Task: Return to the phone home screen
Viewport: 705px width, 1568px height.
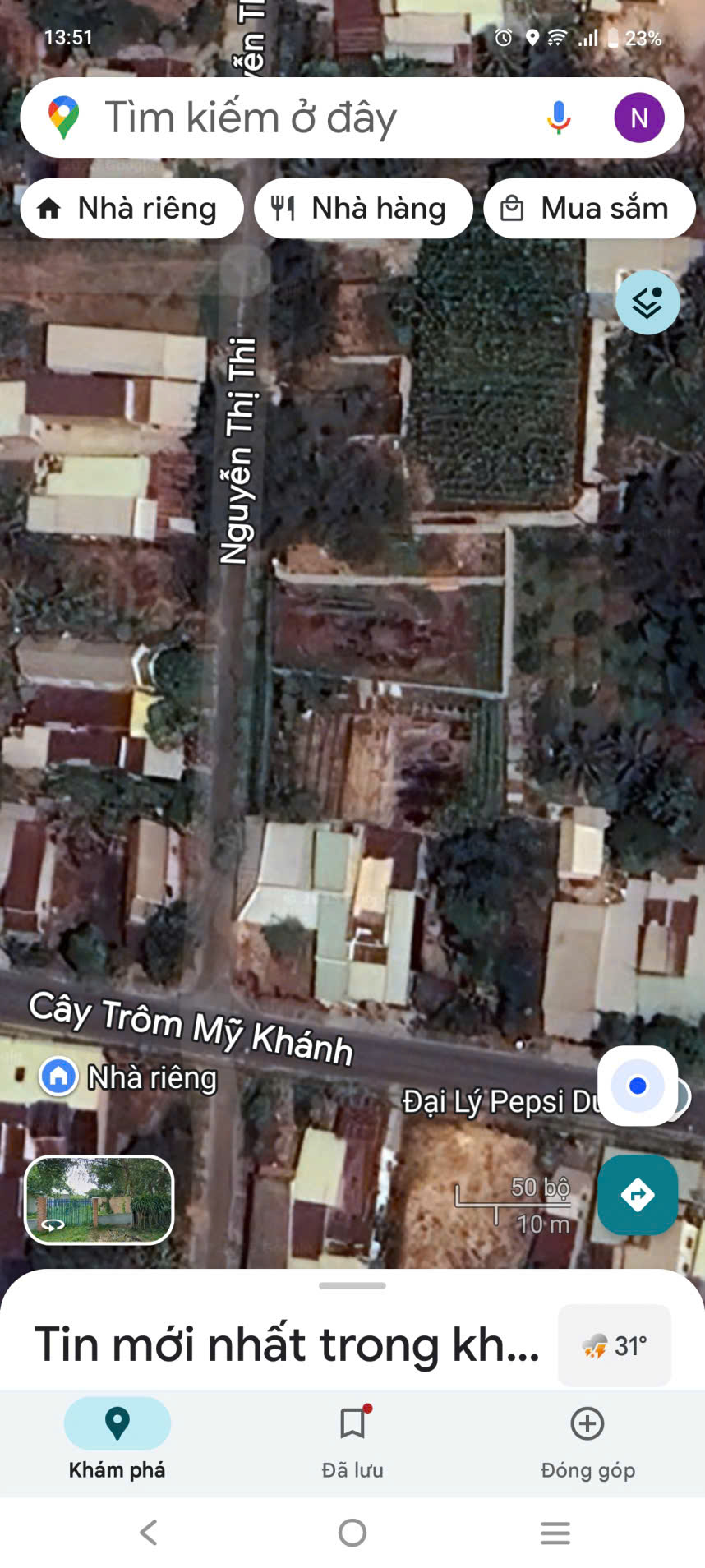Action: coord(352,1532)
